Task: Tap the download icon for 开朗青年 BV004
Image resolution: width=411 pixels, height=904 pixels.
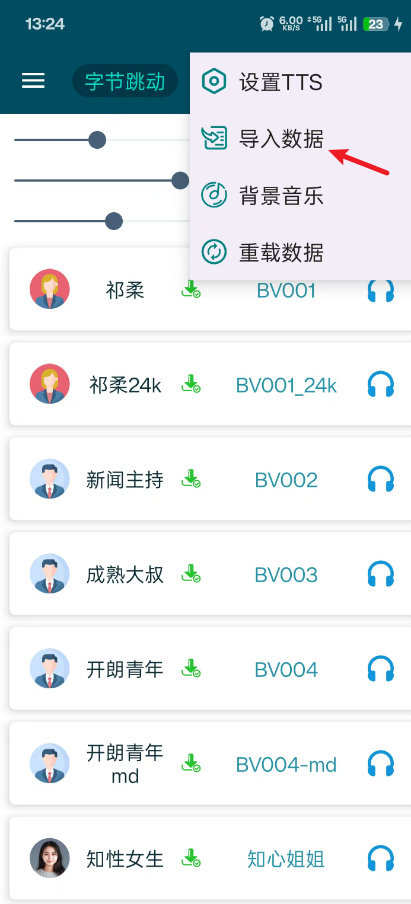Action: pyautogui.click(x=191, y=669)
